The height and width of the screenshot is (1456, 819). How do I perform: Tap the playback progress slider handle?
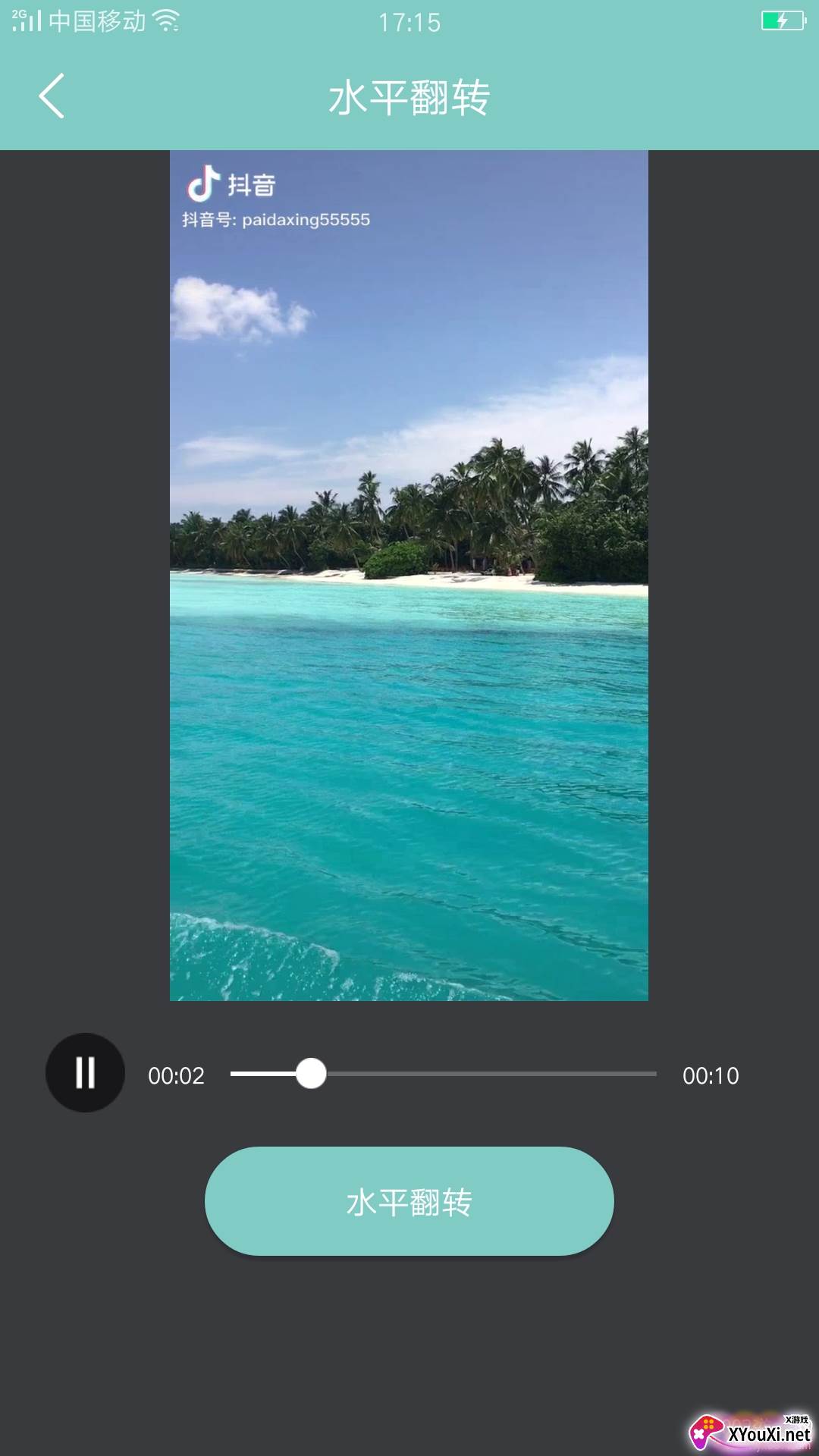pos(311,1074)
